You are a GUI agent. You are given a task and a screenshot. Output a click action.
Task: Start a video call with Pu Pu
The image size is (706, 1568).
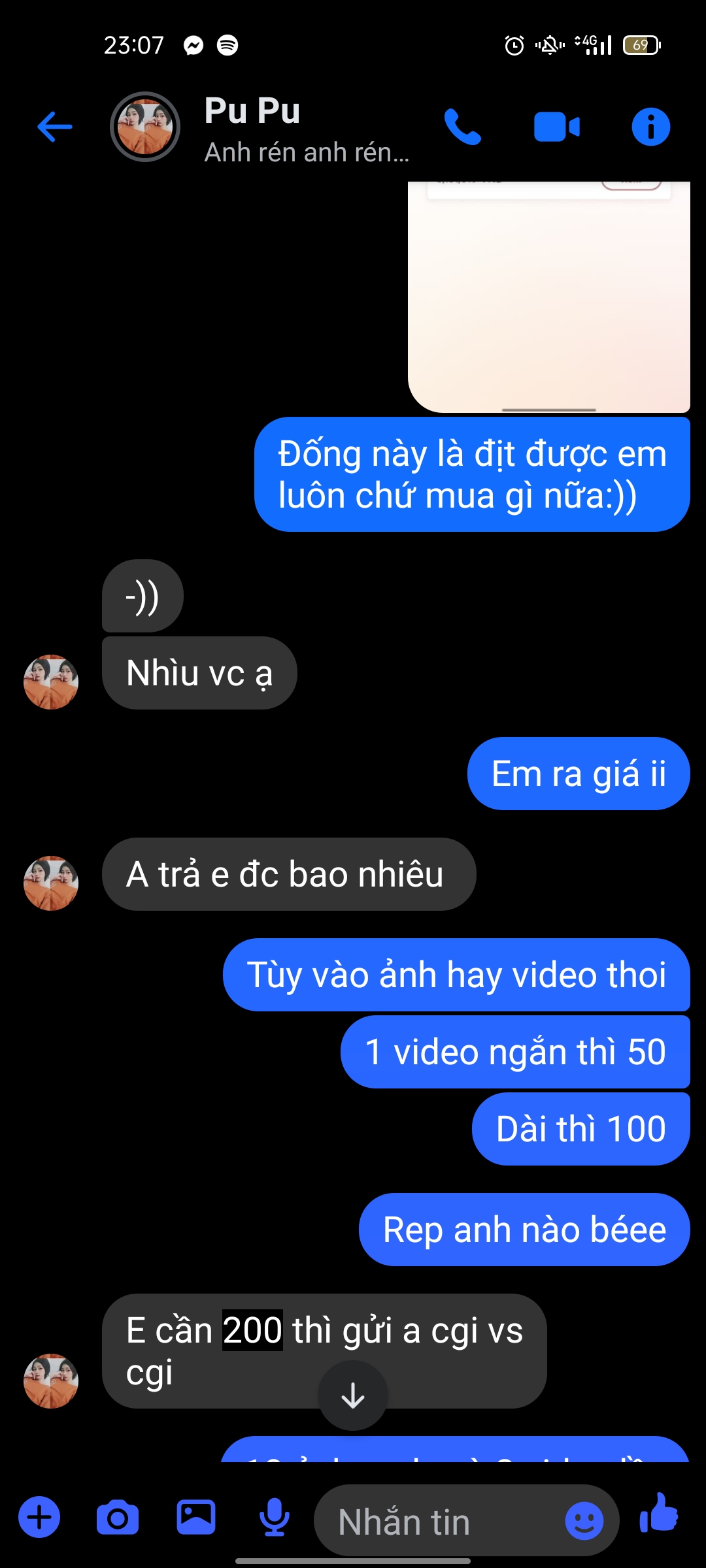pos(556,127)
